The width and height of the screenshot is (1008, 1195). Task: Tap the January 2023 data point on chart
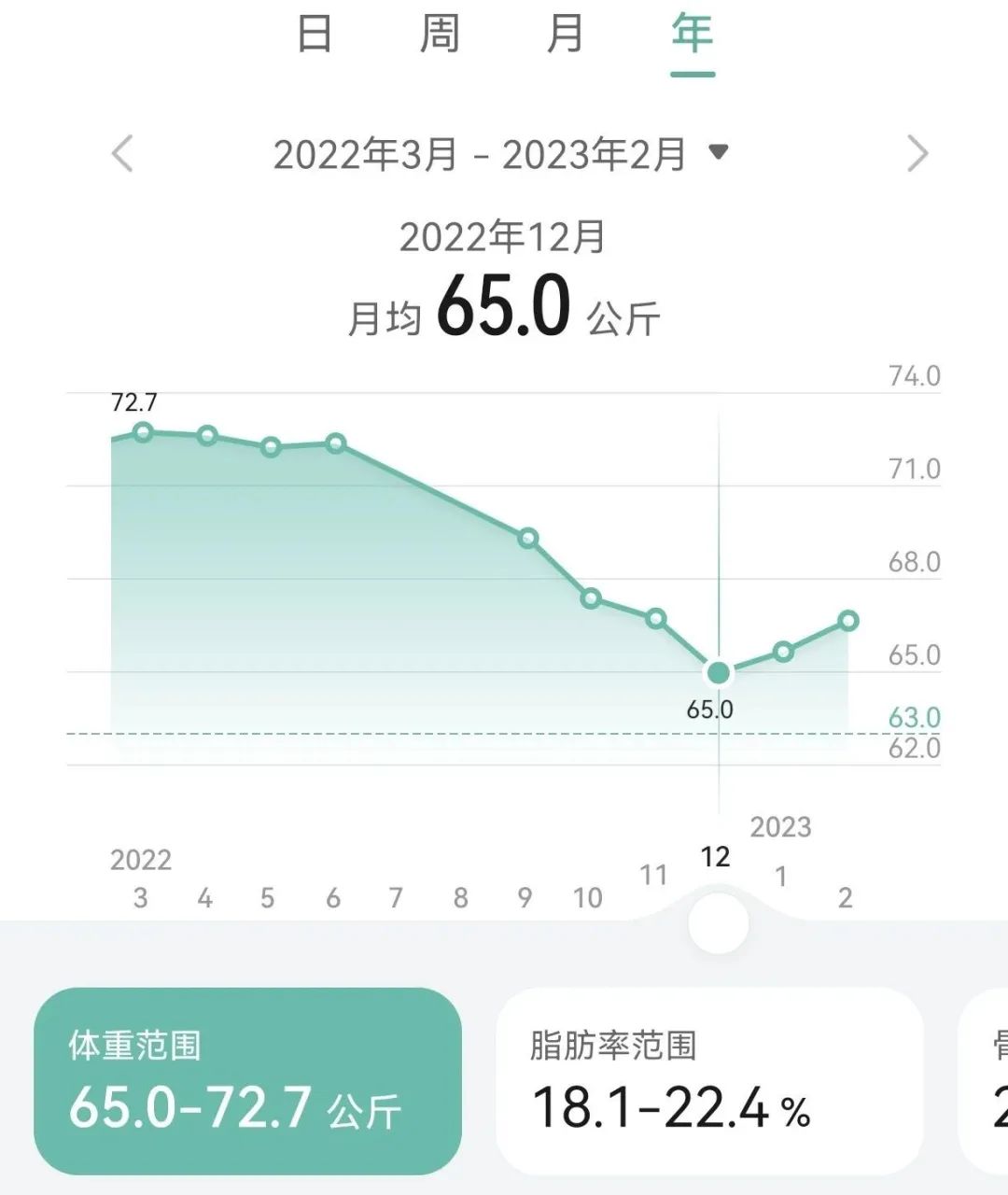(x=784, y=651)
